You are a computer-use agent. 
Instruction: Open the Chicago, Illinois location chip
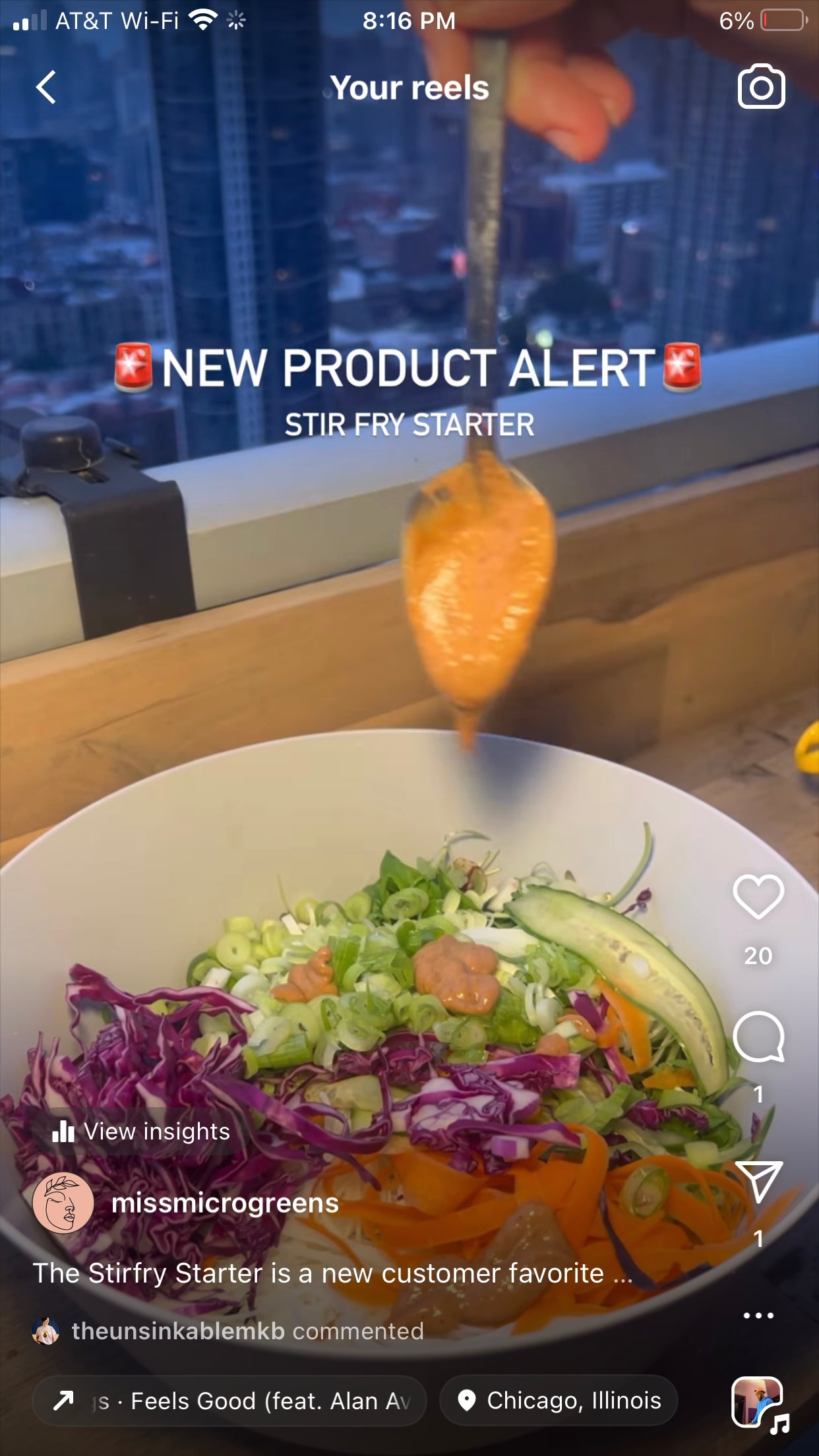(559, 1401)
